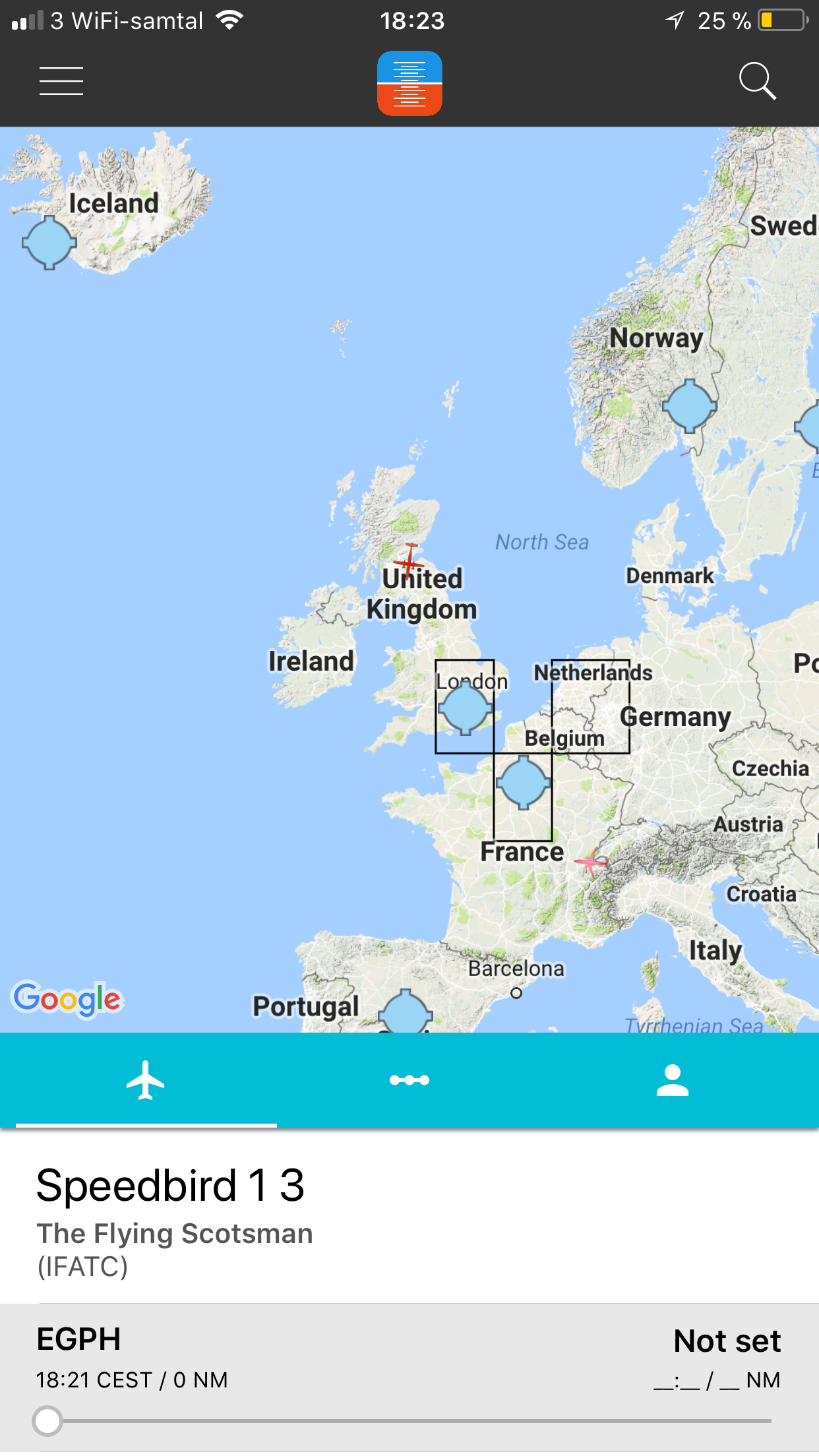This screenshot has width=819, height=1456.
Task: Switch to the pilot profile tab
Action: pos(672,1080)
